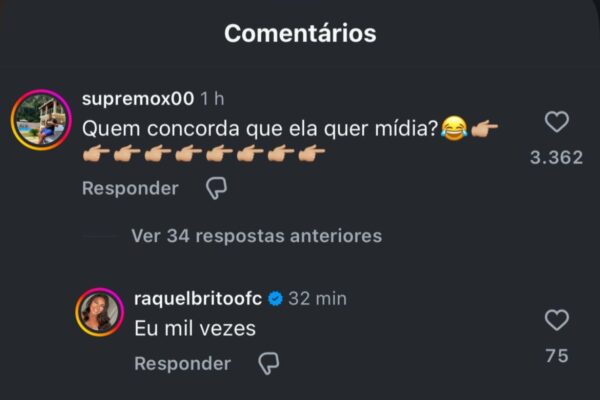Like raquelbritoofc's reply

tap(556, 321)
